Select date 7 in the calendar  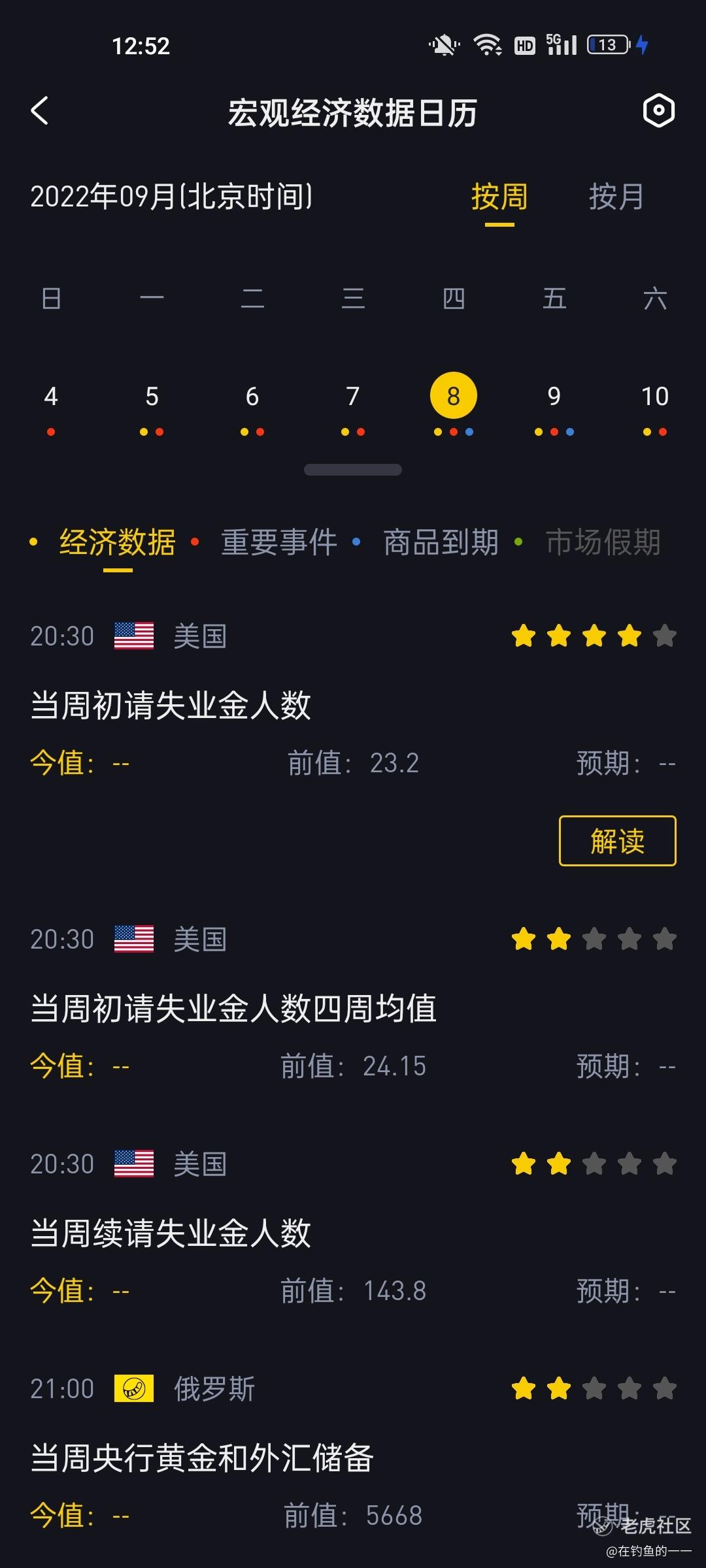pyautogui.click(x=353, y=397)
